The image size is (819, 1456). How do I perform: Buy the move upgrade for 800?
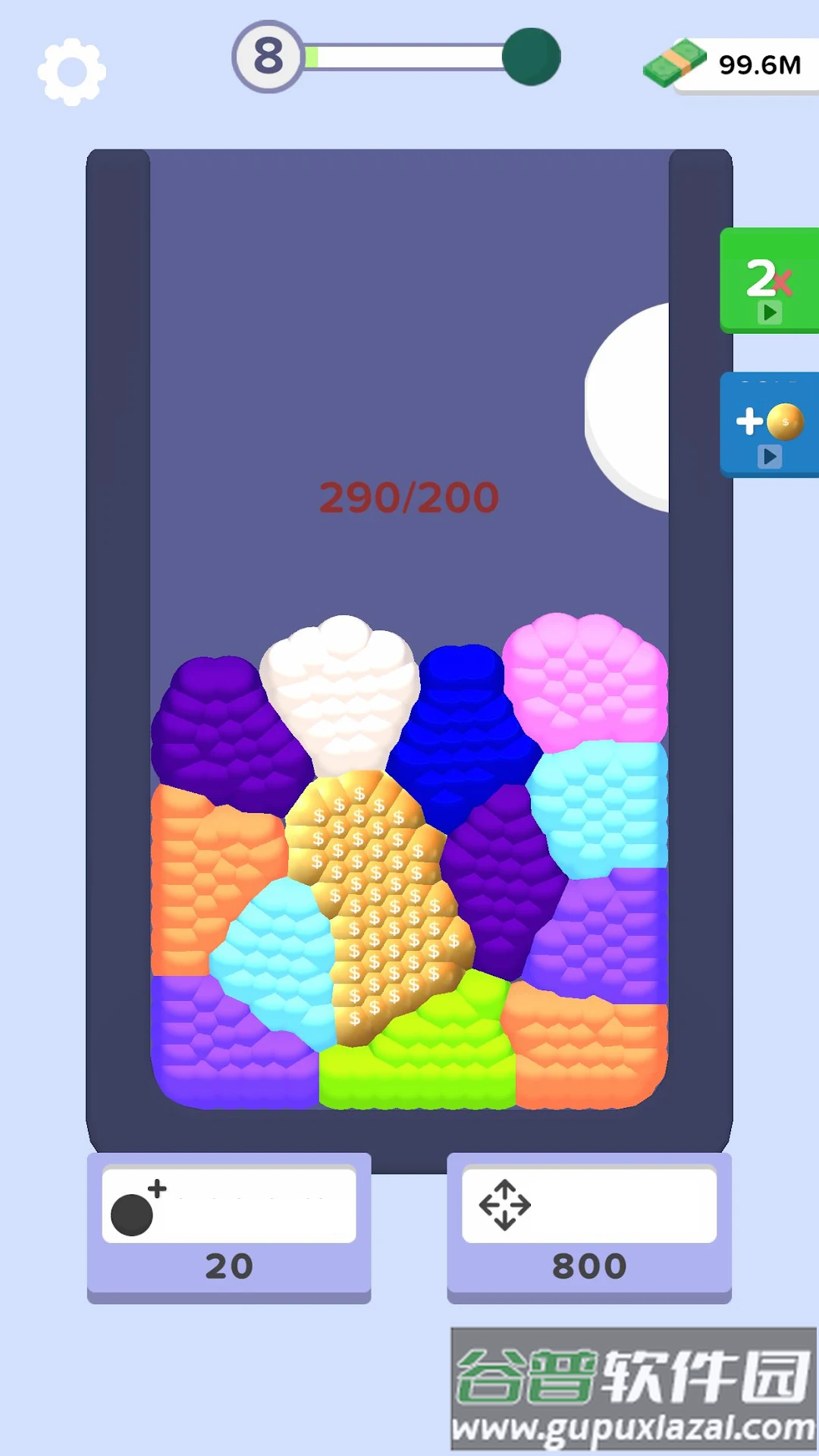click(589, 1227)
